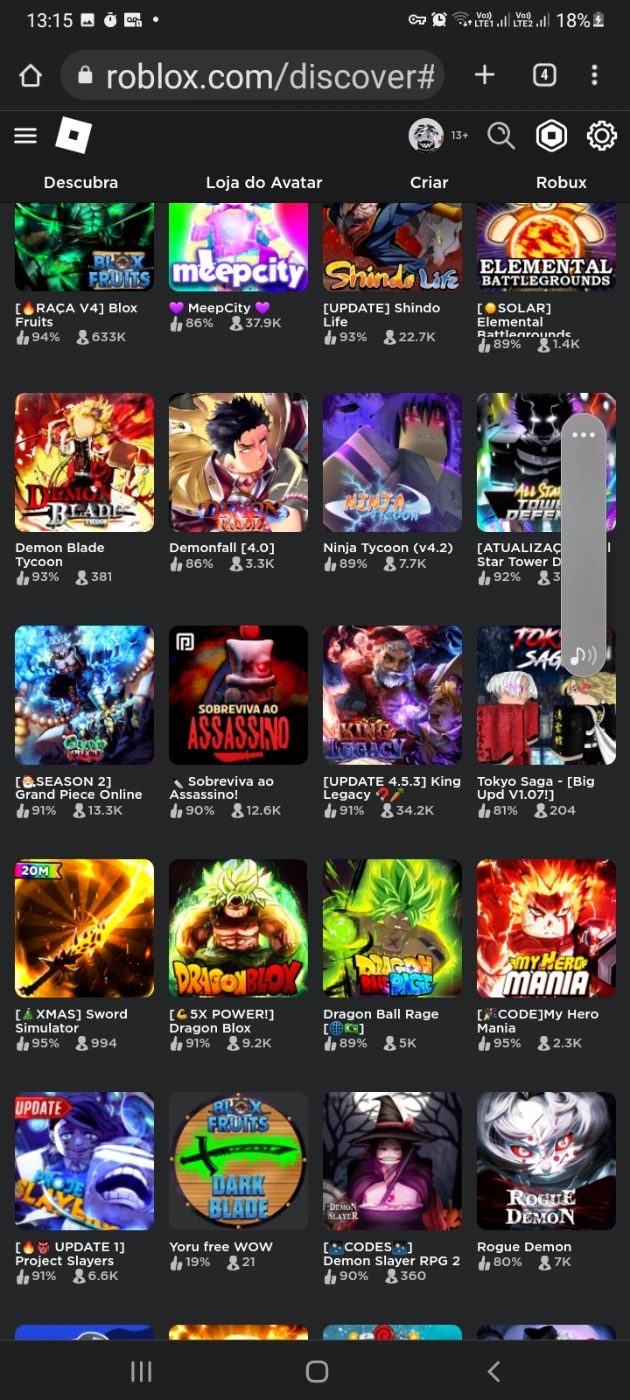
Task: Go back with system back button
Action: [493, 1371]
